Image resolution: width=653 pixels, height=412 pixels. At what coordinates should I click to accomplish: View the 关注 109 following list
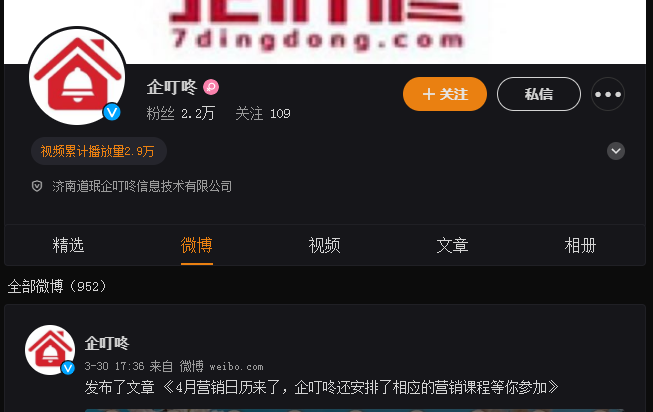click(x=263, y=114)
